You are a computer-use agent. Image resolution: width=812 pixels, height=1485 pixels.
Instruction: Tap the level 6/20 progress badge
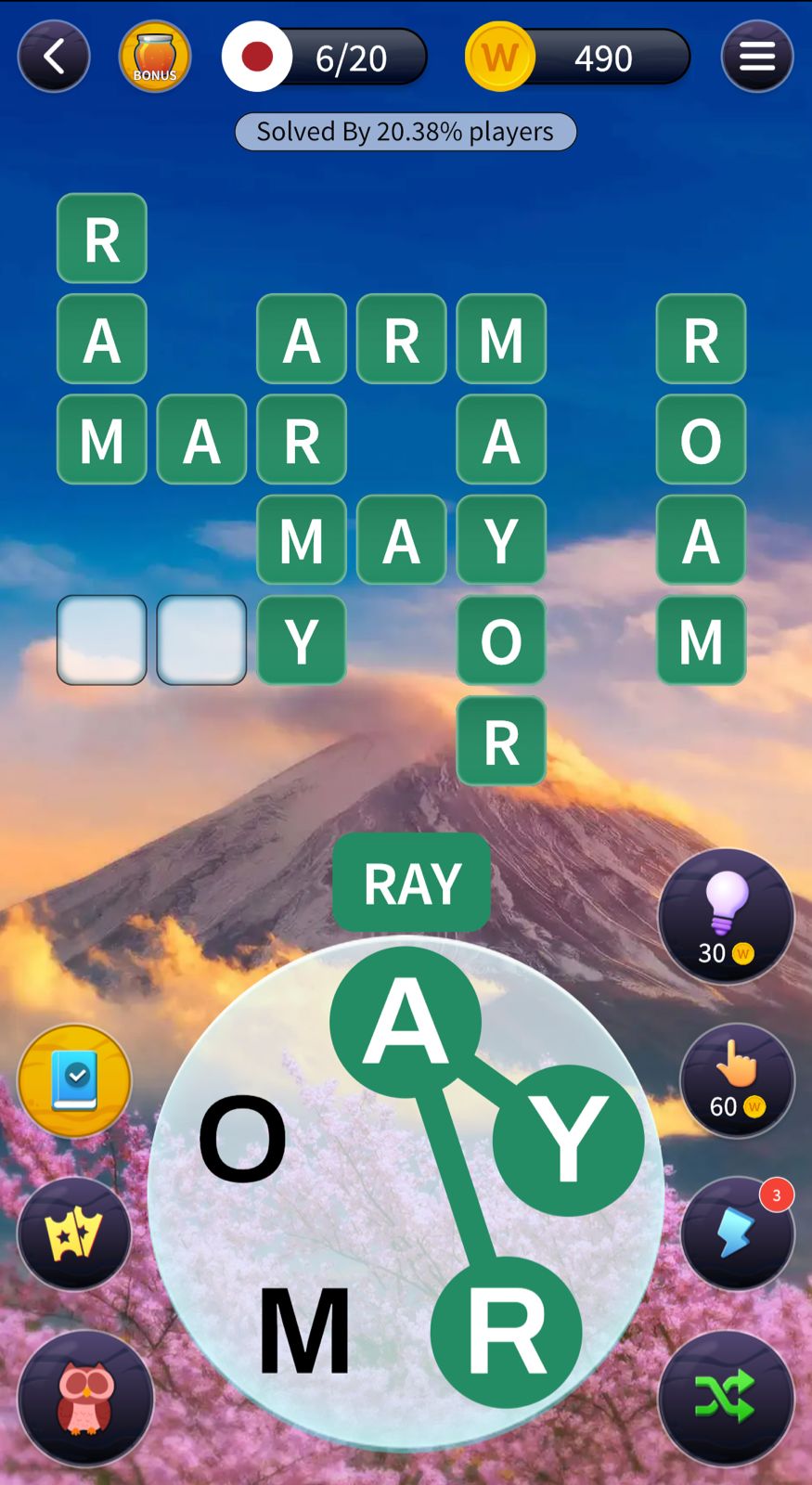coord(325,58)
